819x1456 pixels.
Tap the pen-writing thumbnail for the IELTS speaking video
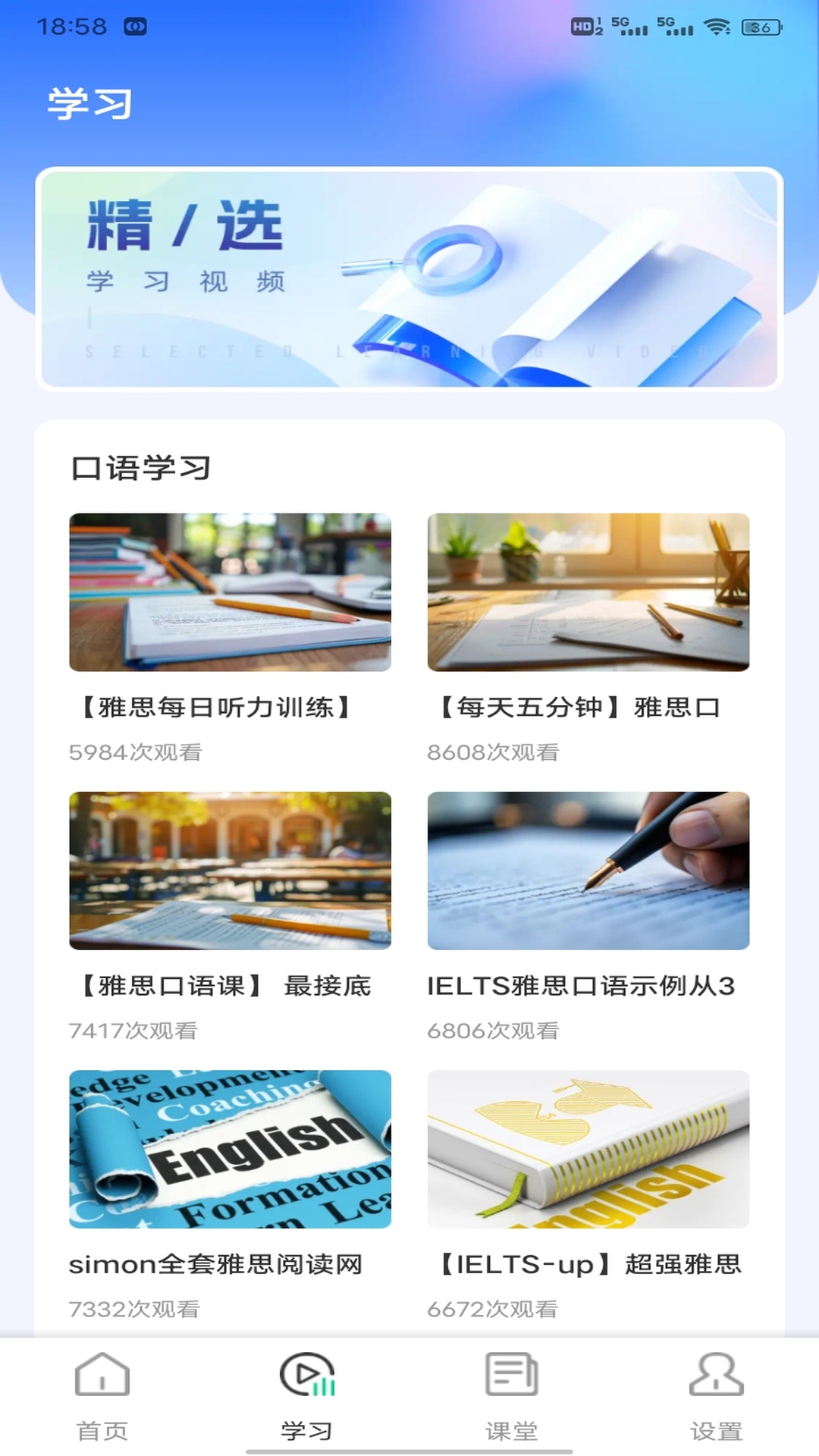(588, 872)
